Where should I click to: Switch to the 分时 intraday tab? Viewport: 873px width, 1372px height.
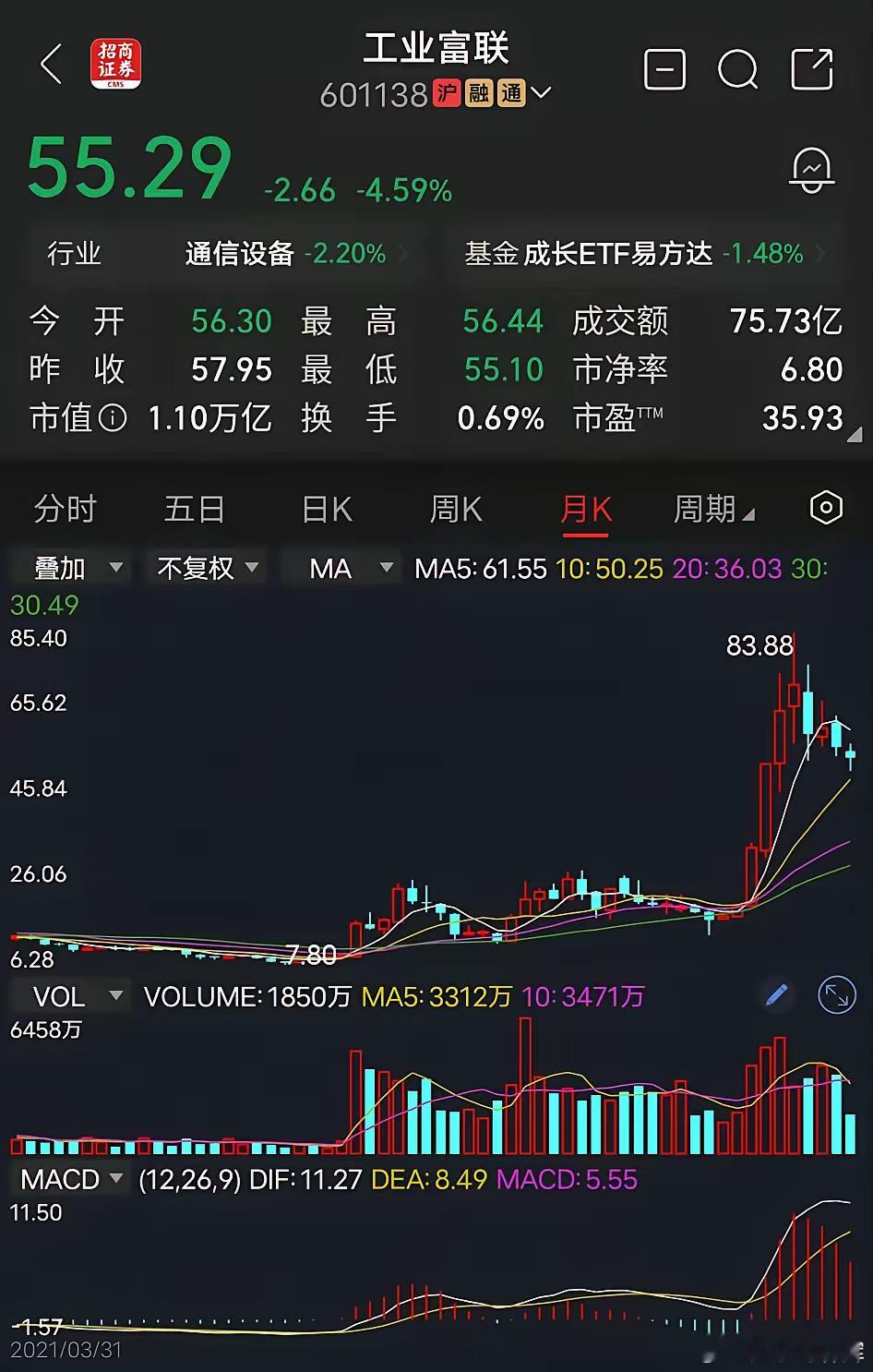click(65, 508)
